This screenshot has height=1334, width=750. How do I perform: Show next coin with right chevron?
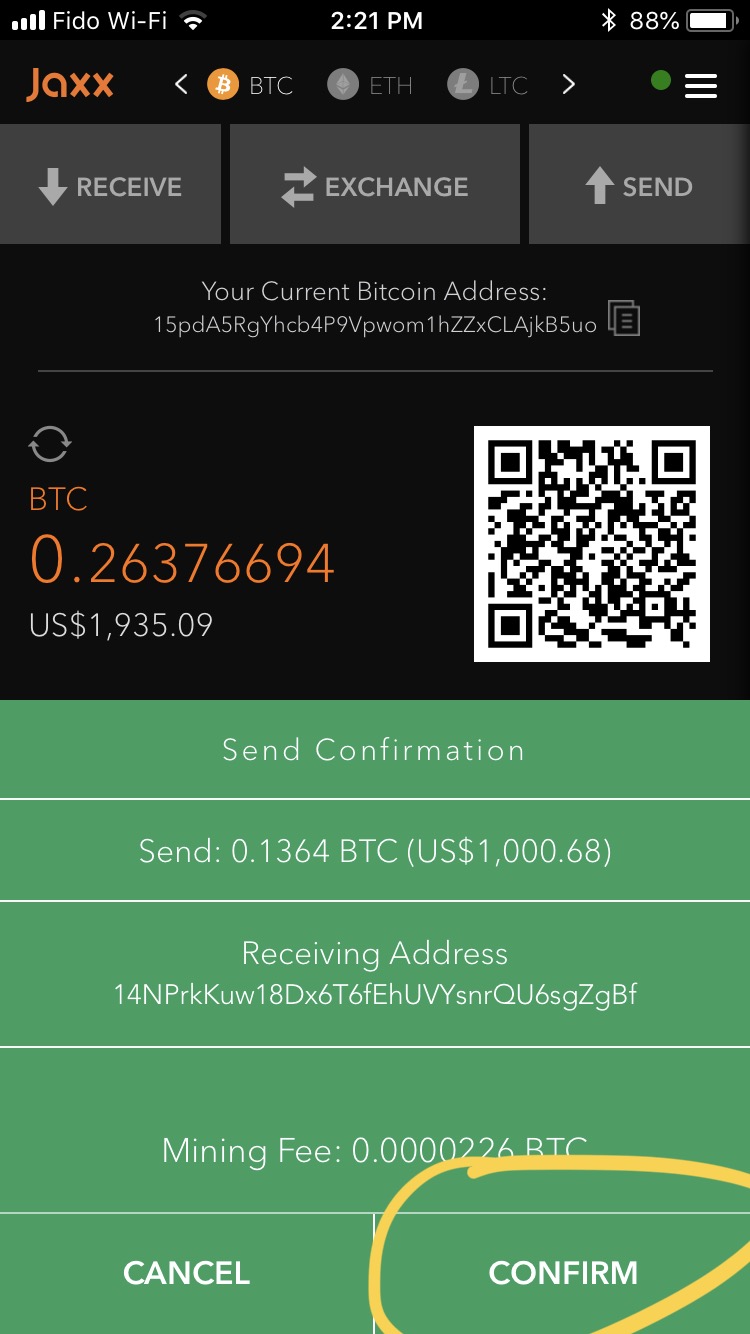[568, 85]
